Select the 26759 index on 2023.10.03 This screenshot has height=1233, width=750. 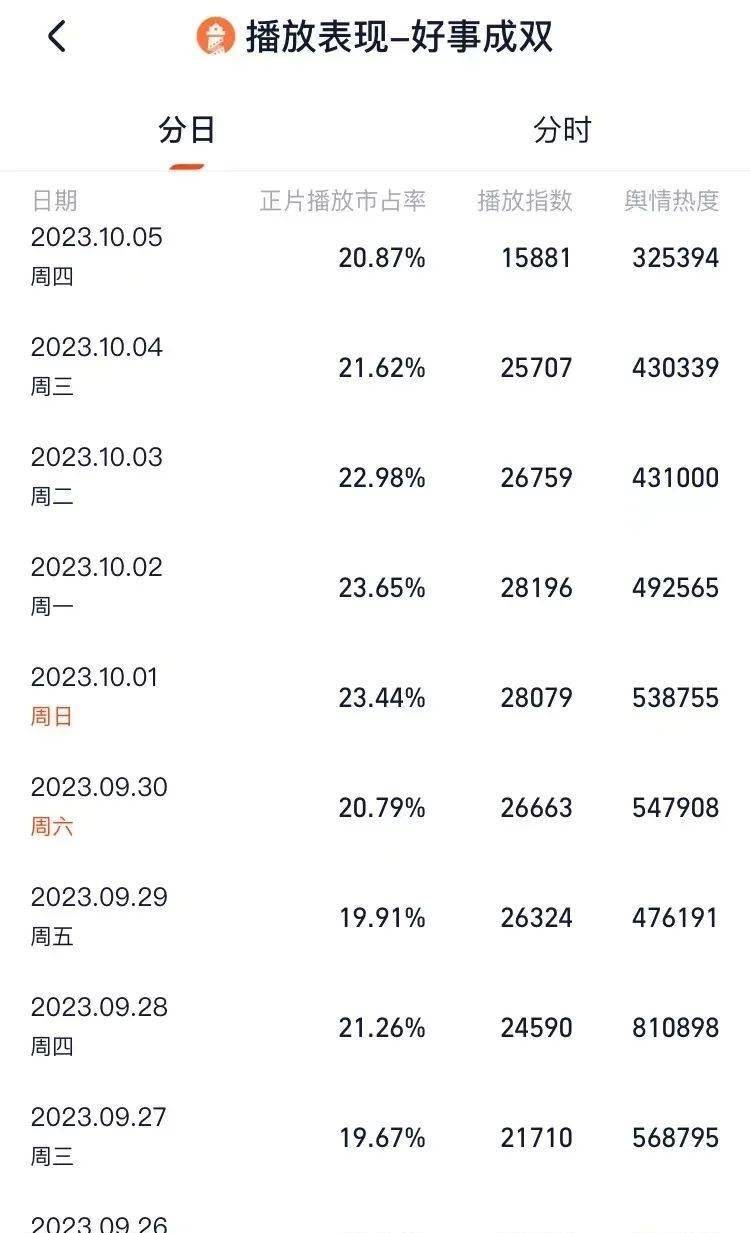[x=537, y=477]
